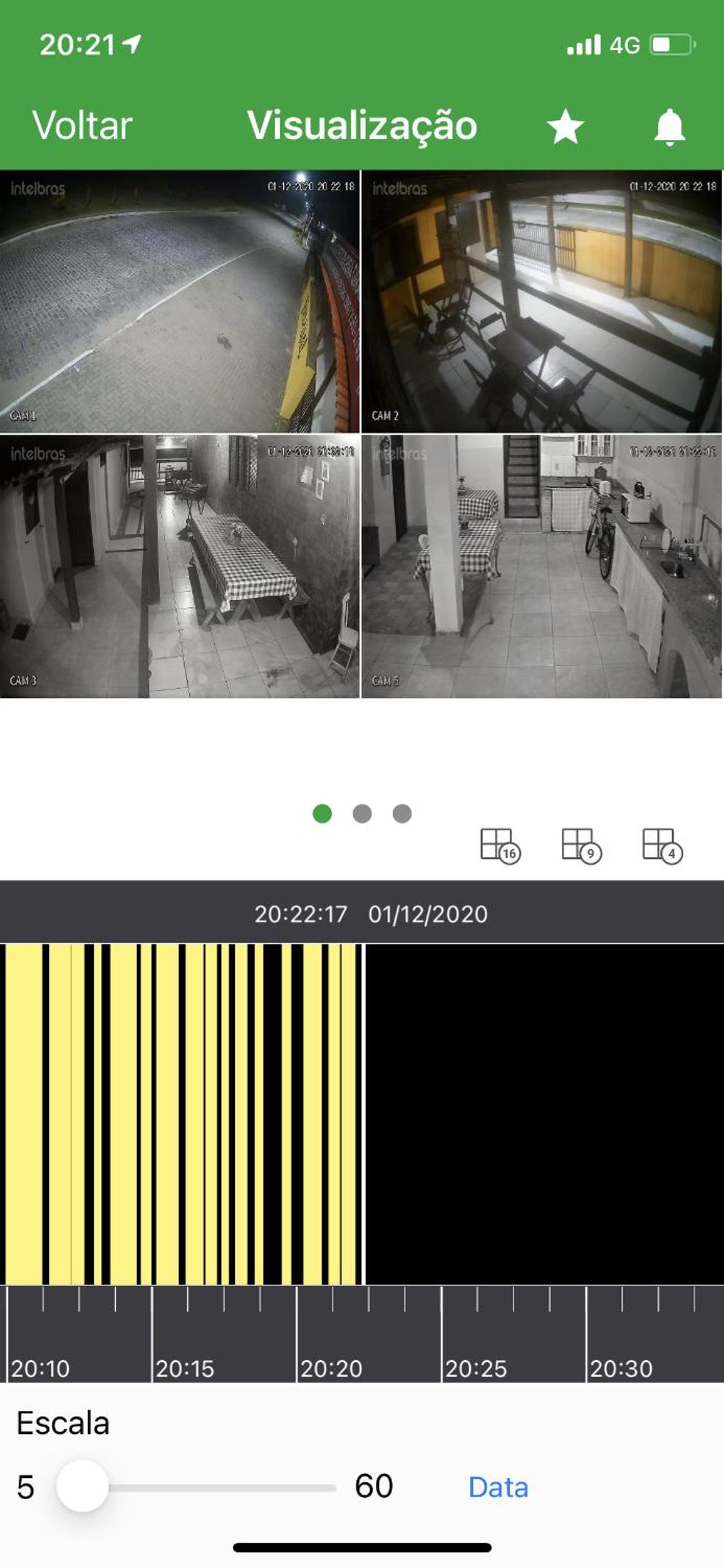Tap the recording timeline at 20:15
The width and height of the screenshot is (724, 1568).
(153, 1114)
